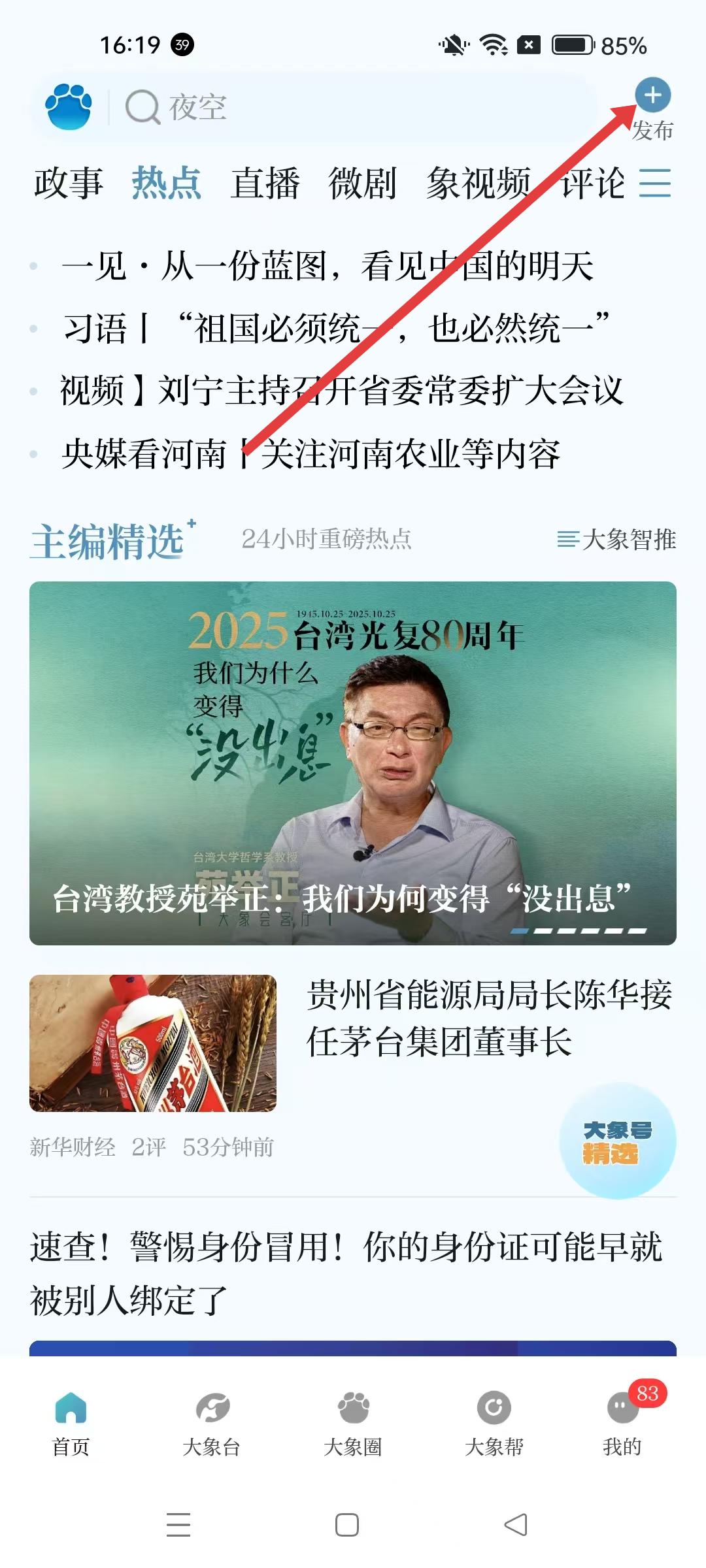
Task: Switch to the 政事 tab
Action: [x=69, y=183]
